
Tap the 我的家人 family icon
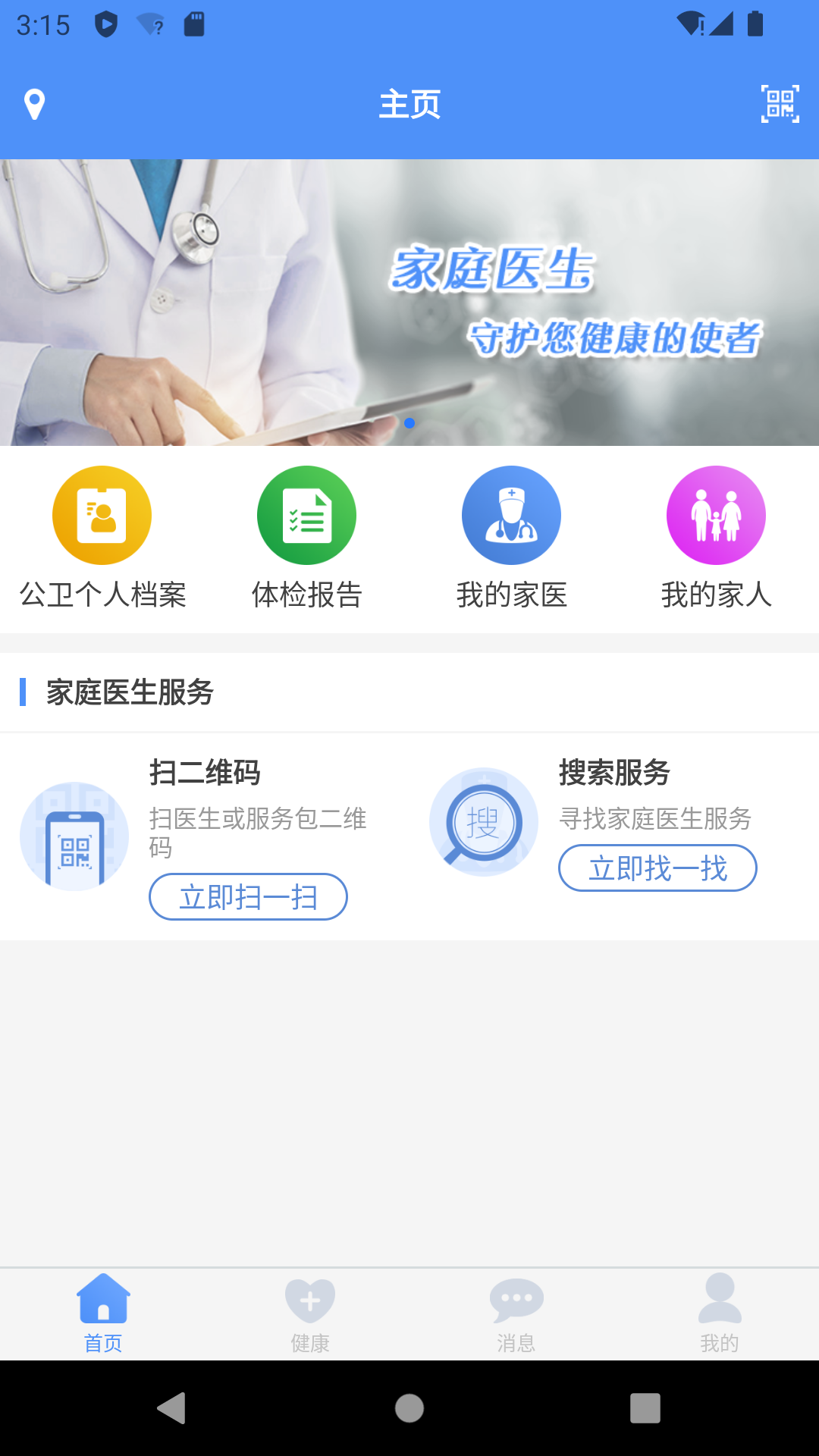pos(715,514)
